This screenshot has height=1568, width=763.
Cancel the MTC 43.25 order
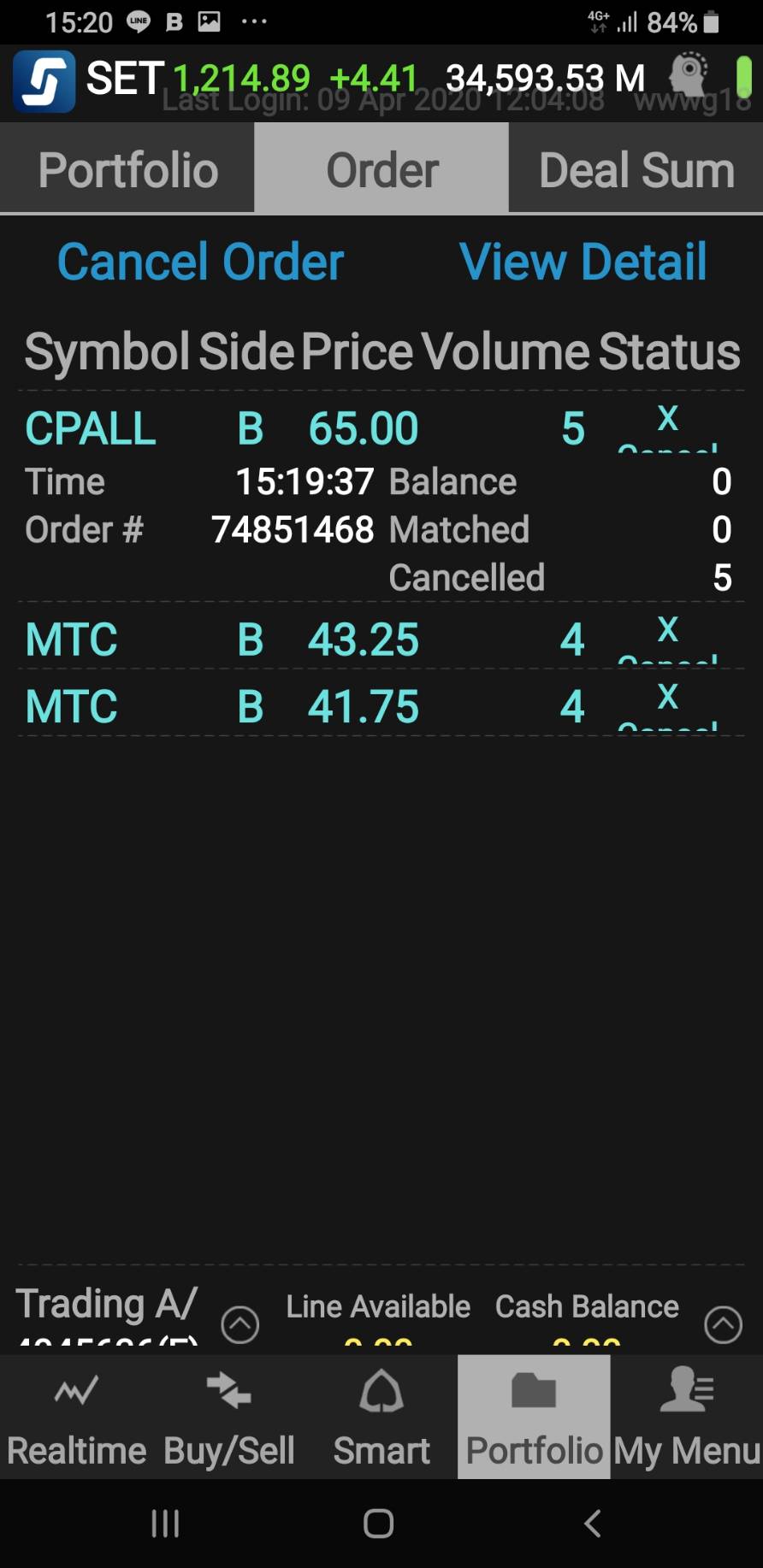click(667, 638)
